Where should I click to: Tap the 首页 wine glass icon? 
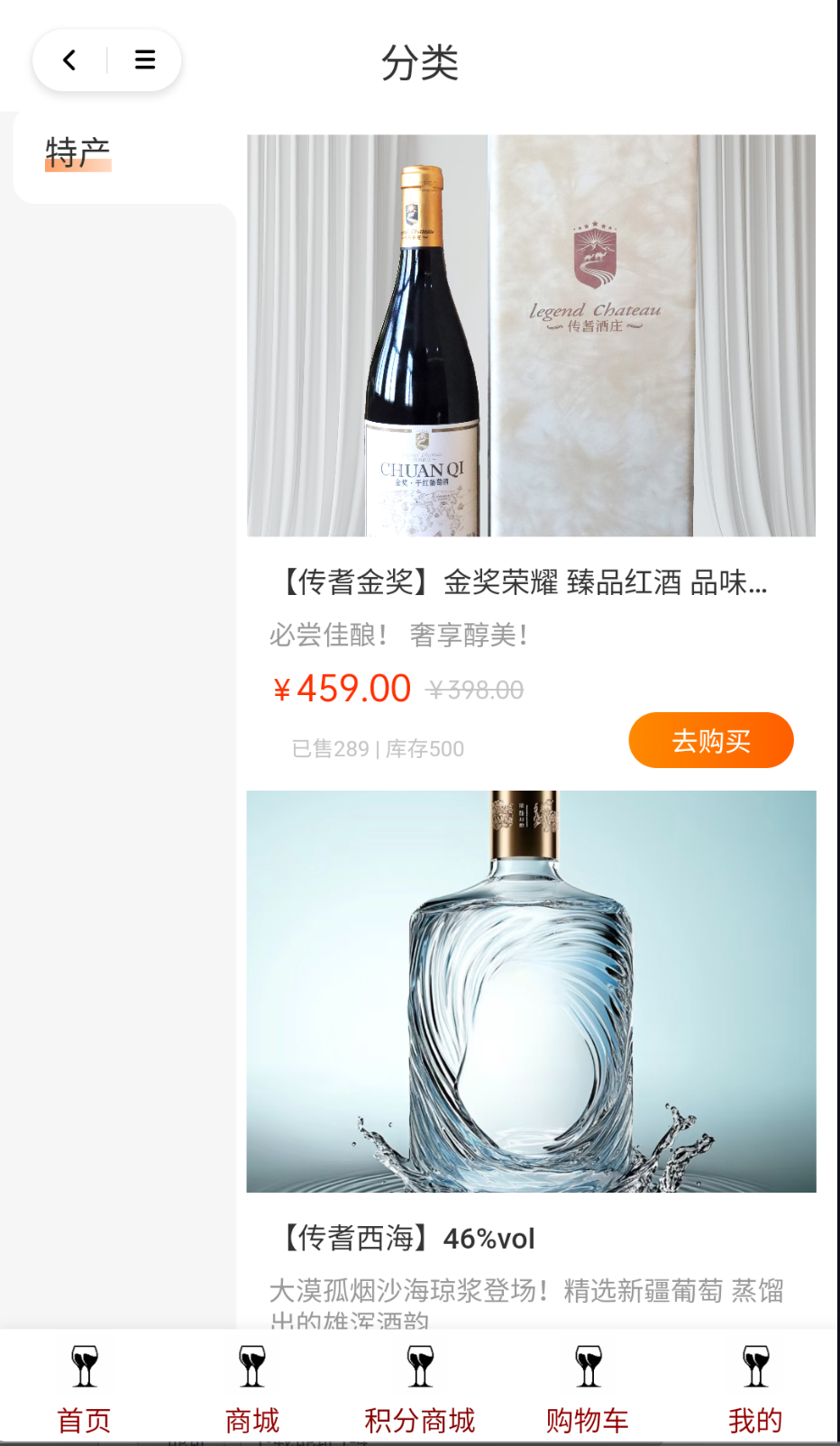tap(82, 1364)
